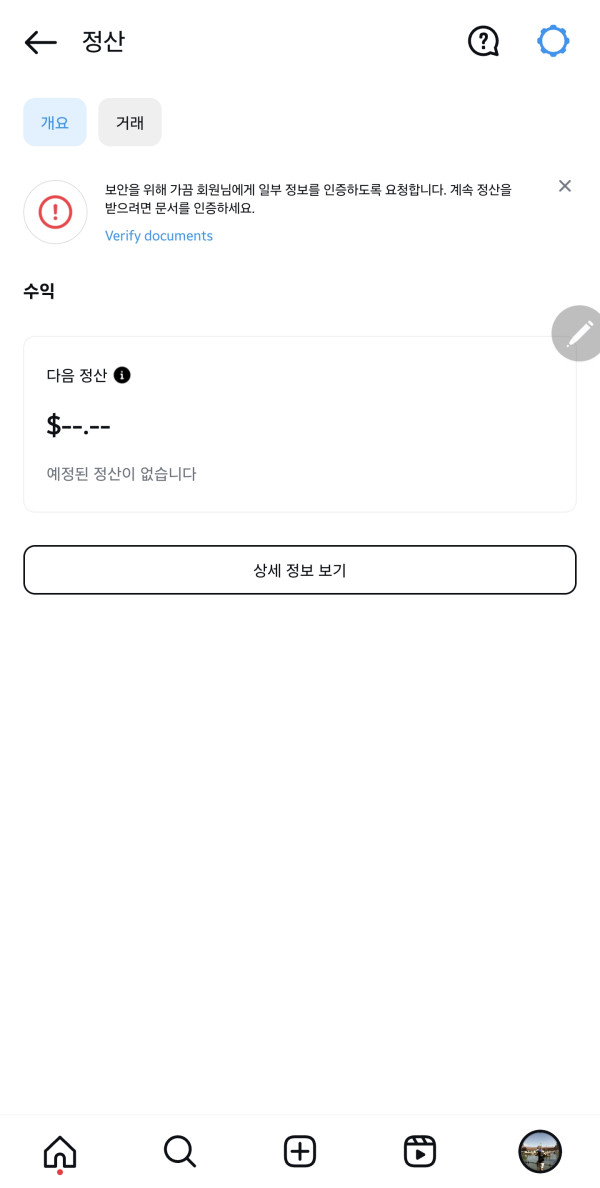
Task: Create a new post with plus icon
Action: pos(300,1152)
